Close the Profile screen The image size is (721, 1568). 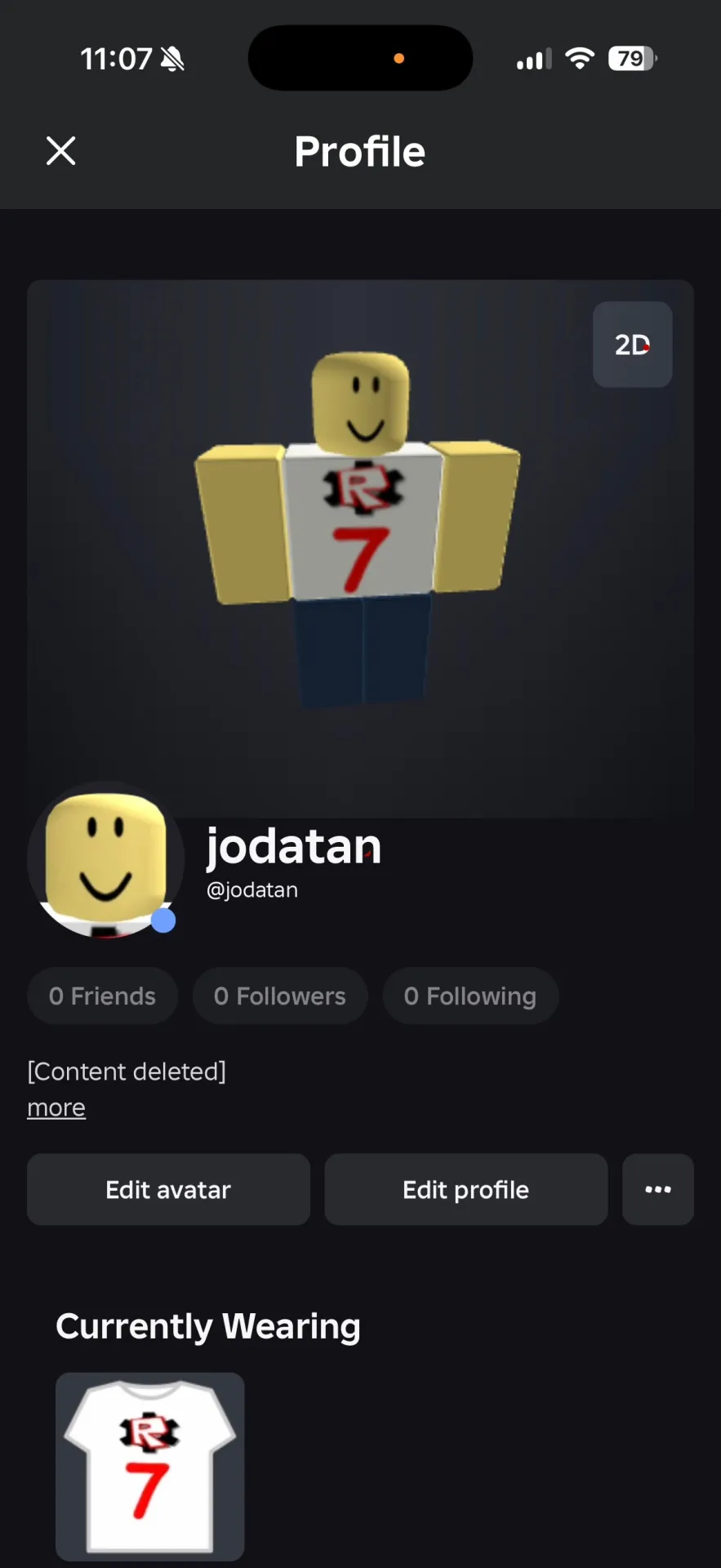[x=61, y=151]
